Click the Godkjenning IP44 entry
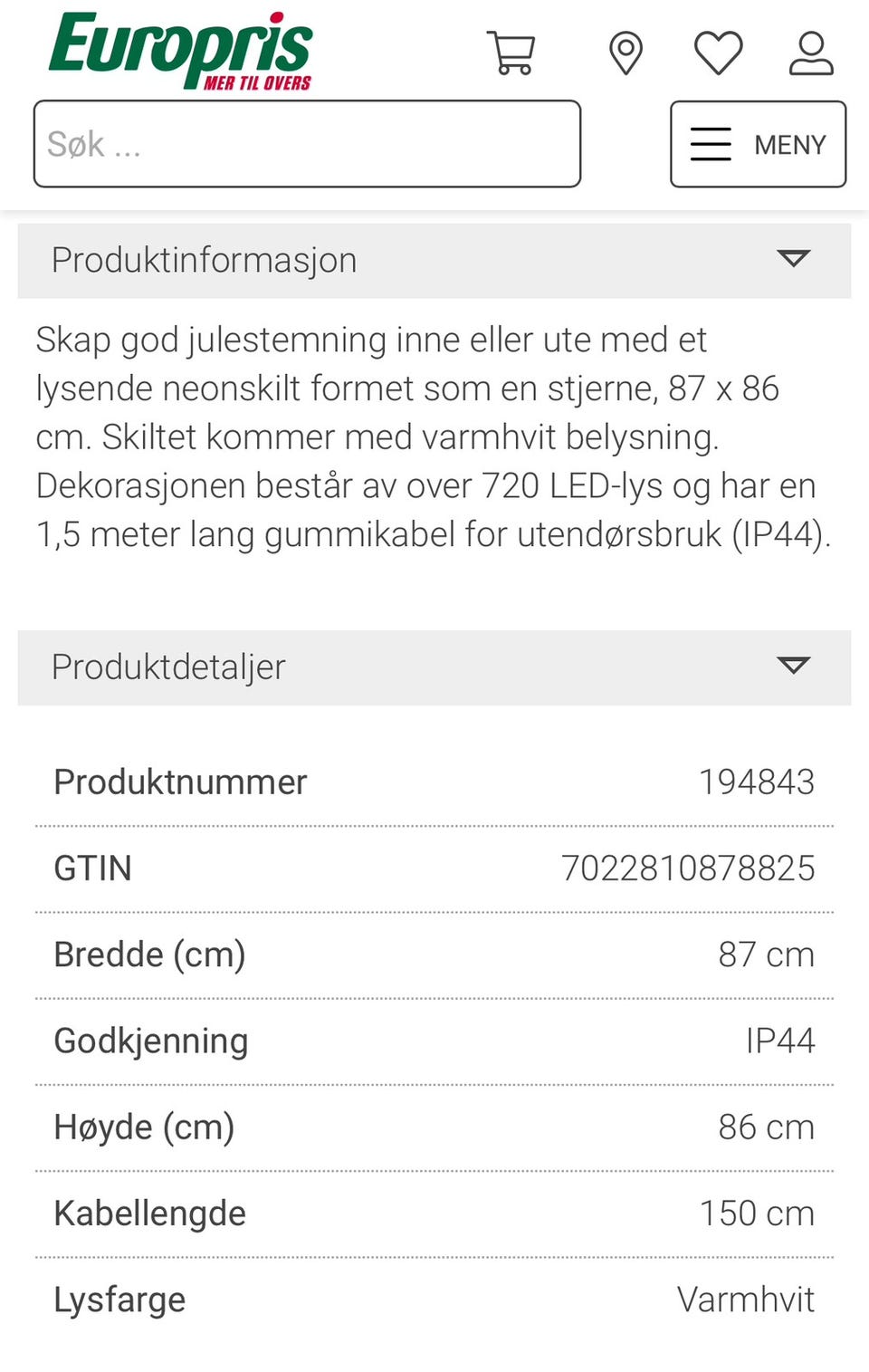869x1372 pixels. click(x=780, y=1040)
